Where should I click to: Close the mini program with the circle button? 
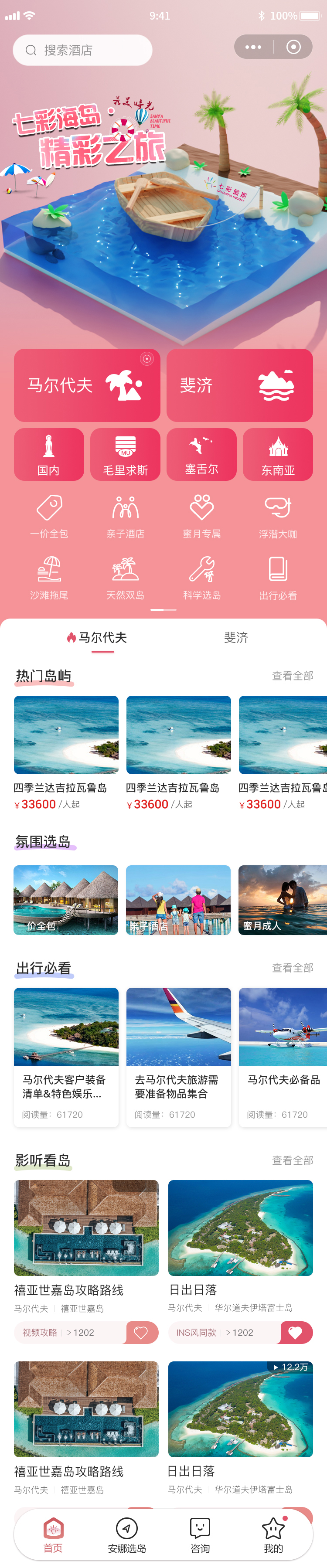click(293, 47)
